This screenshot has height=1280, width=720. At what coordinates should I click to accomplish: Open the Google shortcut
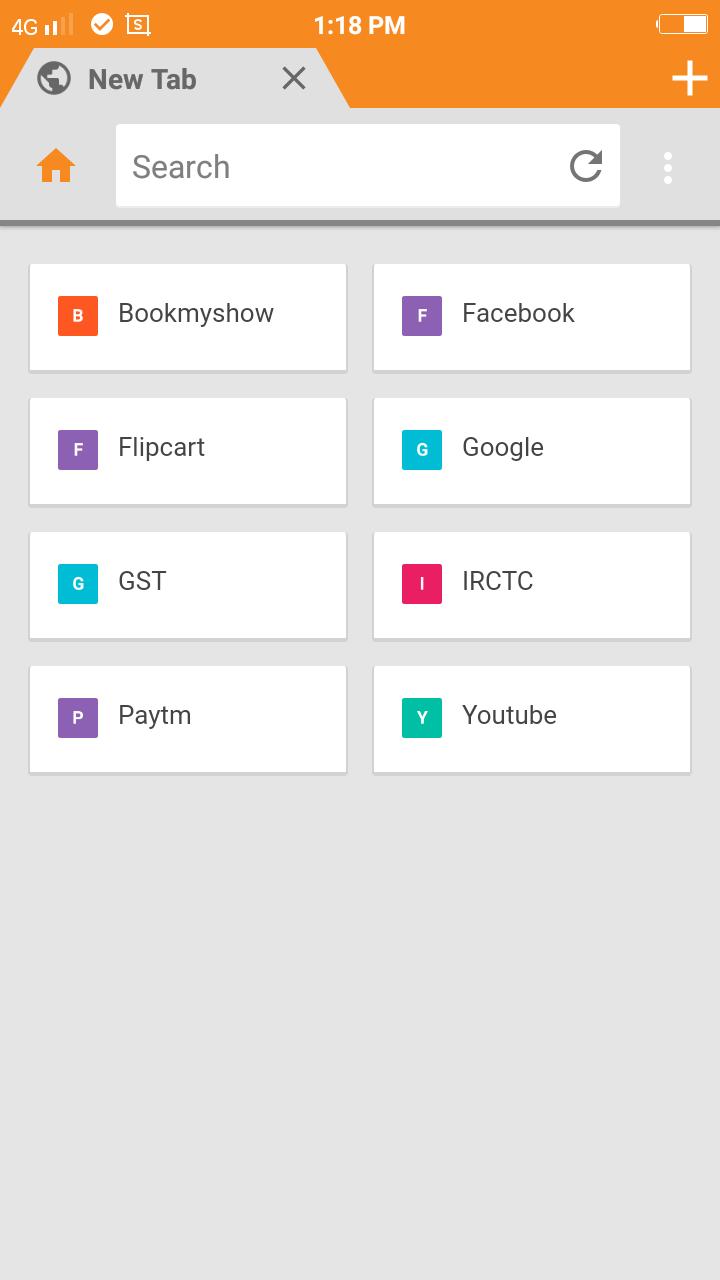532,451
